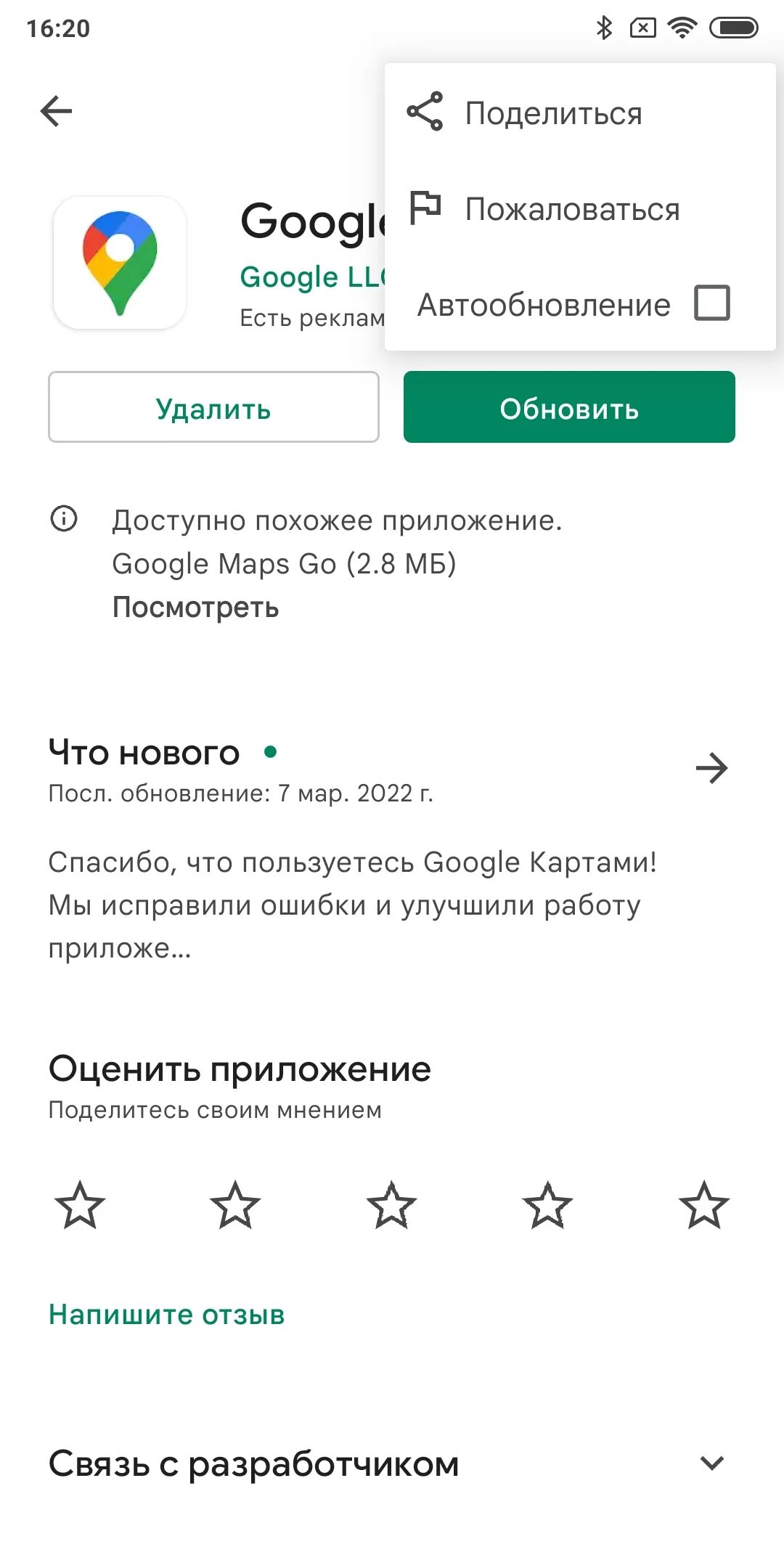
Task: Open Напишите отзыв link
Action: point(167,1314)
